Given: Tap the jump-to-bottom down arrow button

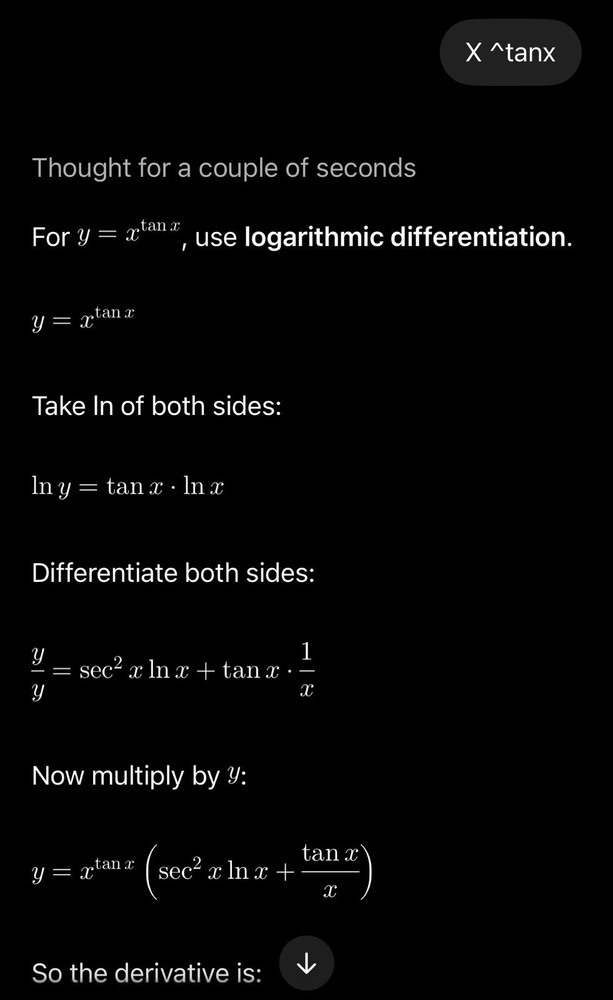Looking at the screenshot, I should (x=307, y=964).
